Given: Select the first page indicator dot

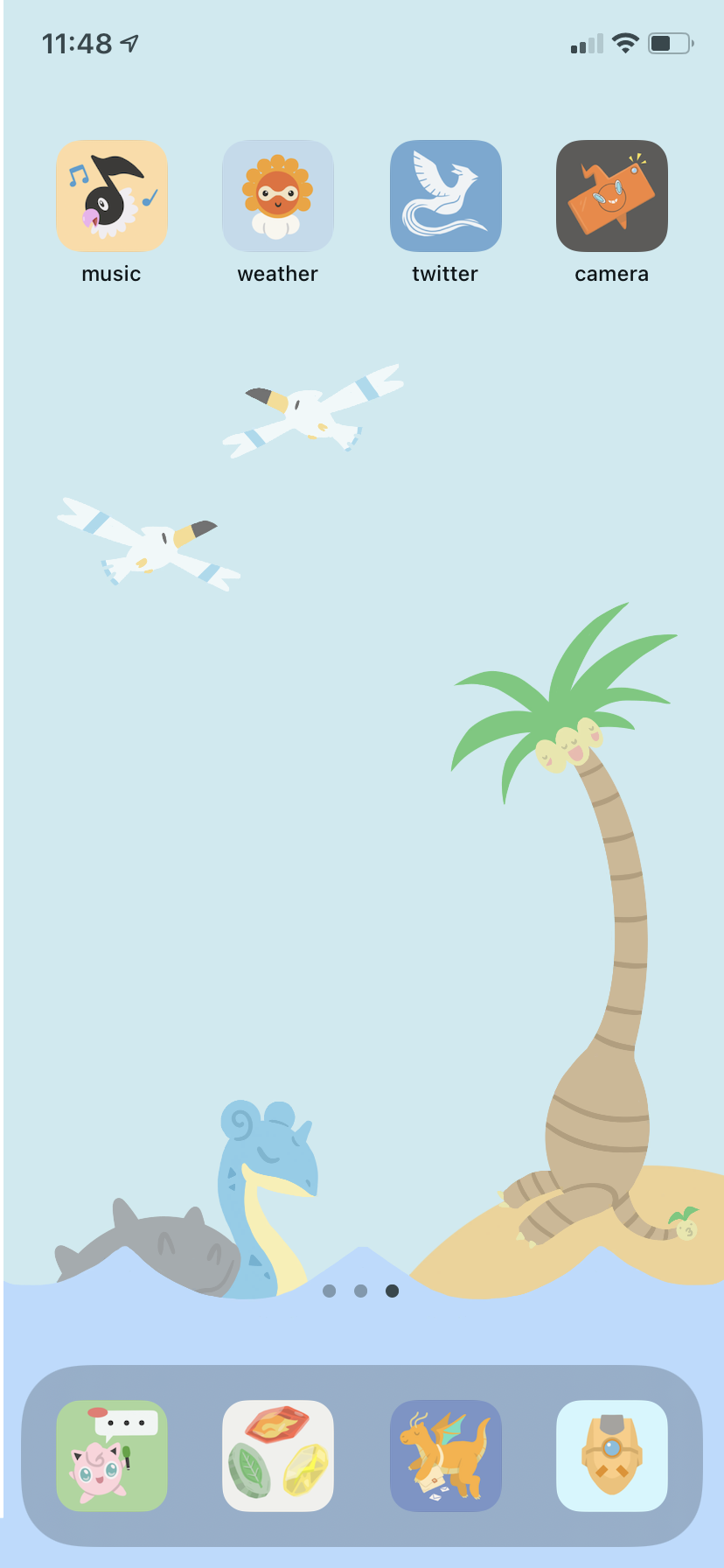Looking at the screenshot, I should (x=328, y=1290).
